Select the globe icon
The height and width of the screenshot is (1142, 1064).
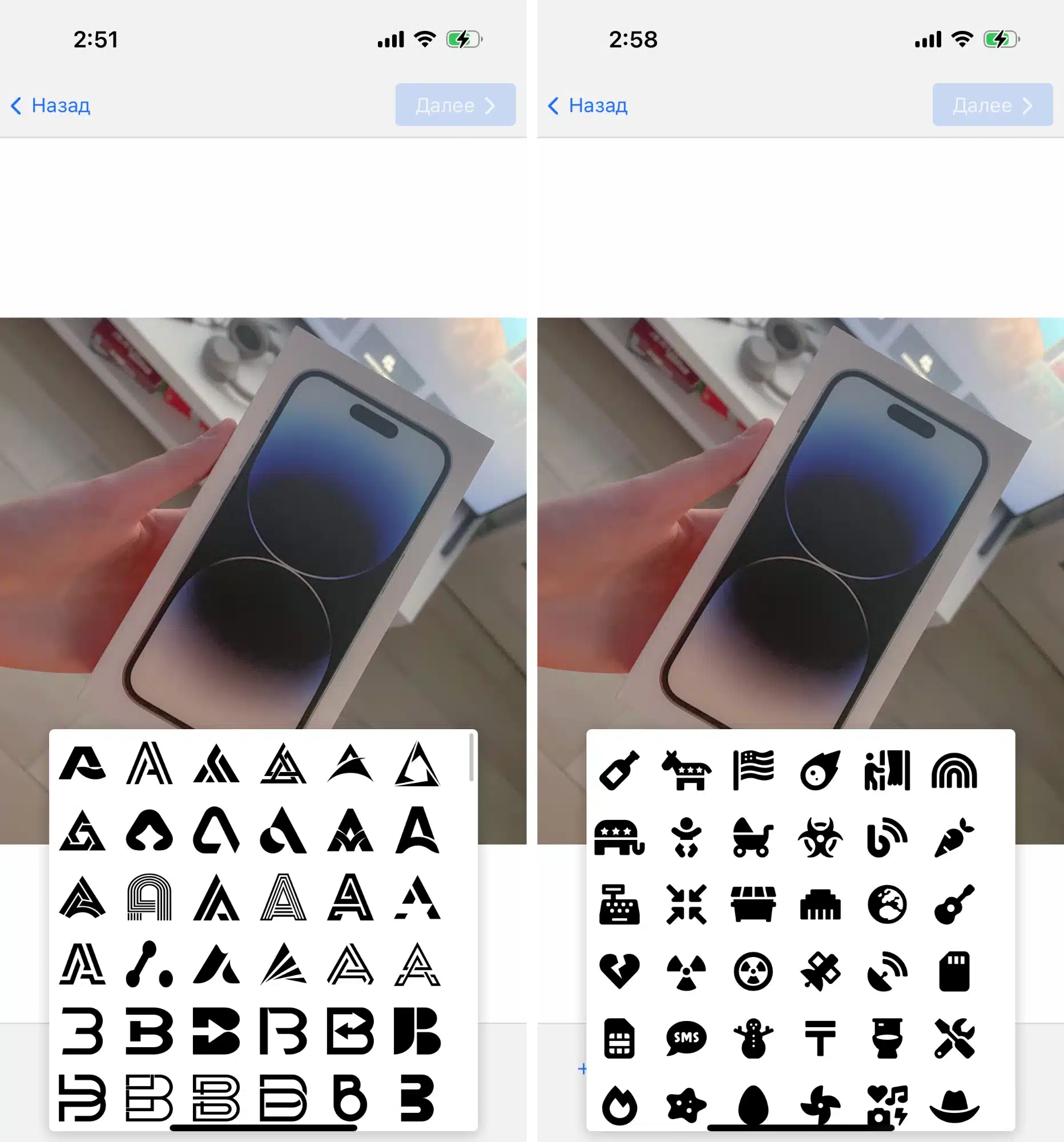click(887, 904)
